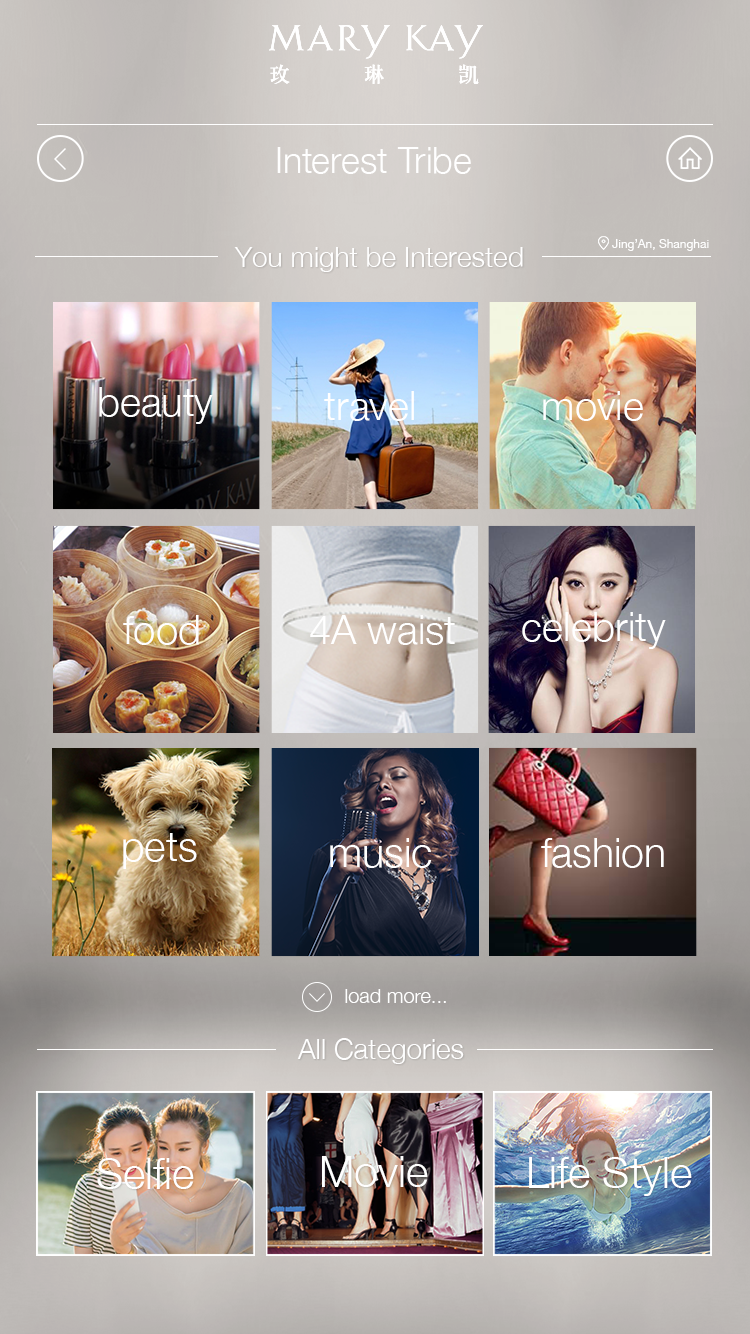This screenshot has width=750, height=1334.
Task: Open the Life Style category
Action: coord(603,1173)
